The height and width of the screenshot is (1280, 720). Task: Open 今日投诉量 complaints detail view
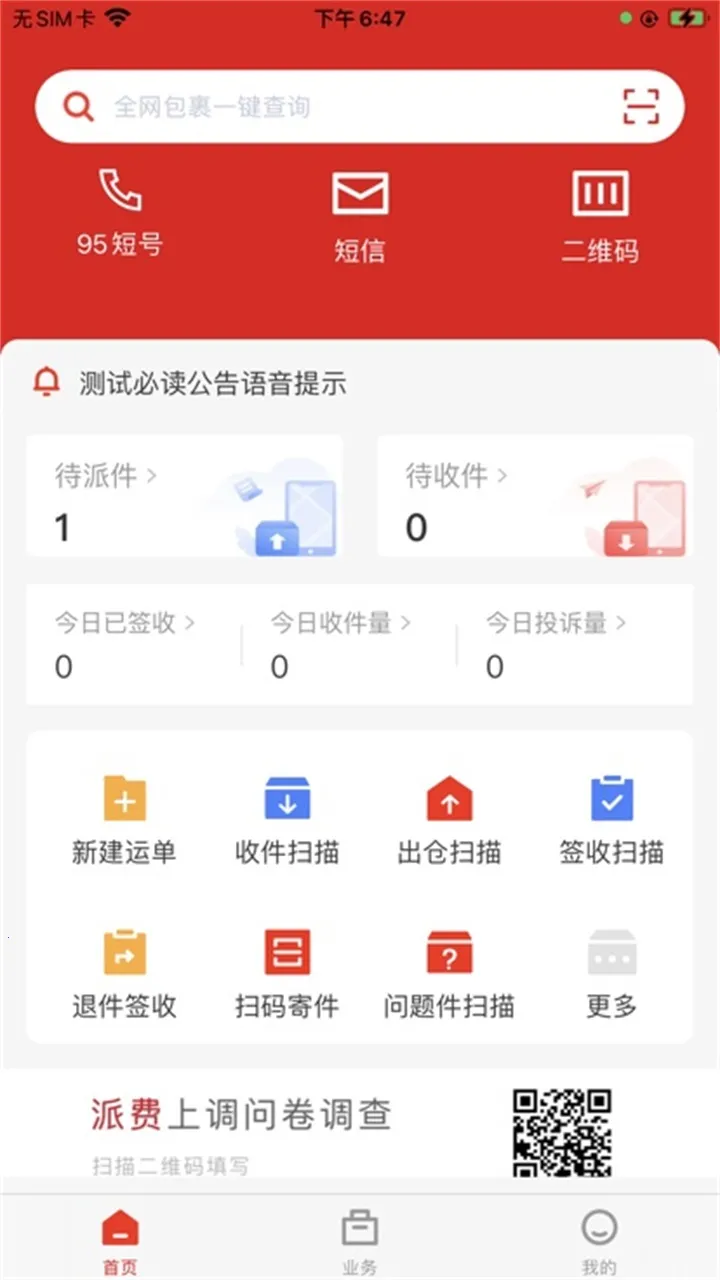pos(555,622)
